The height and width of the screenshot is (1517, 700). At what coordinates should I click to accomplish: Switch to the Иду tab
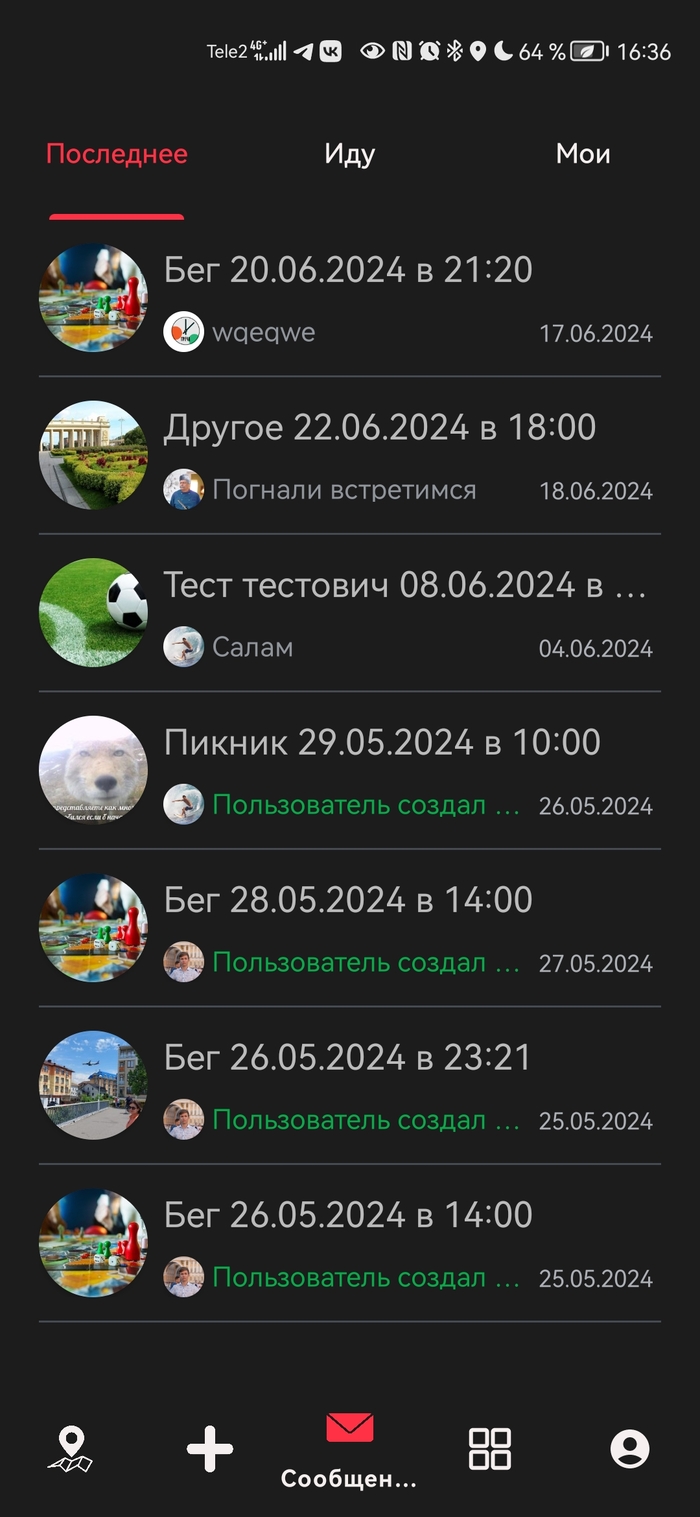[349, 154]
